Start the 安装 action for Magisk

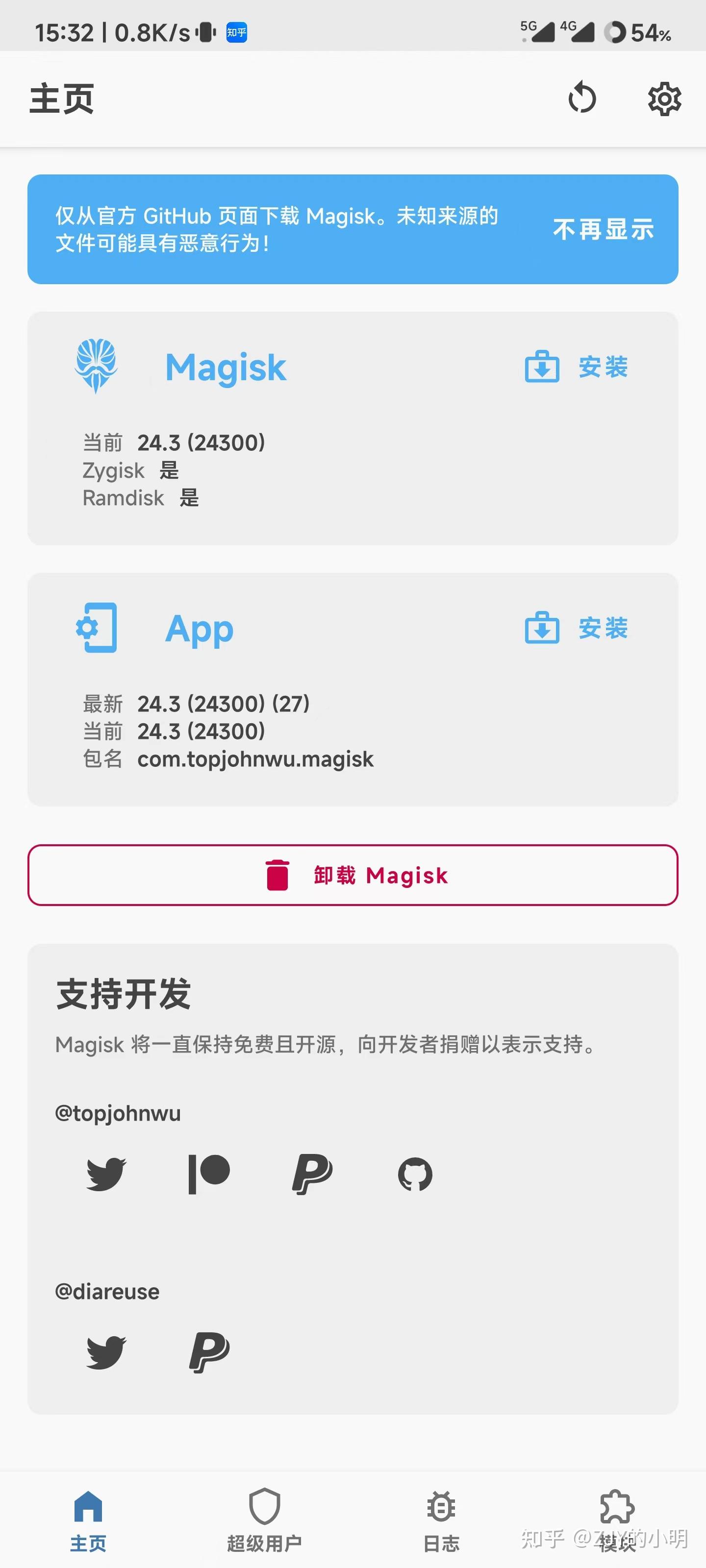(x=603, y=367)
